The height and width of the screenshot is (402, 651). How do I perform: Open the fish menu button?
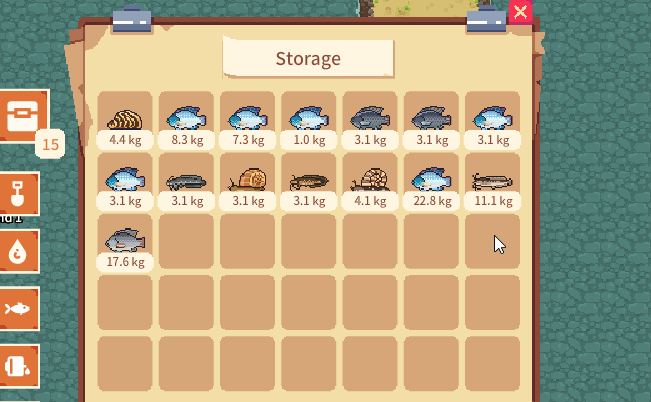click(19, 309)
